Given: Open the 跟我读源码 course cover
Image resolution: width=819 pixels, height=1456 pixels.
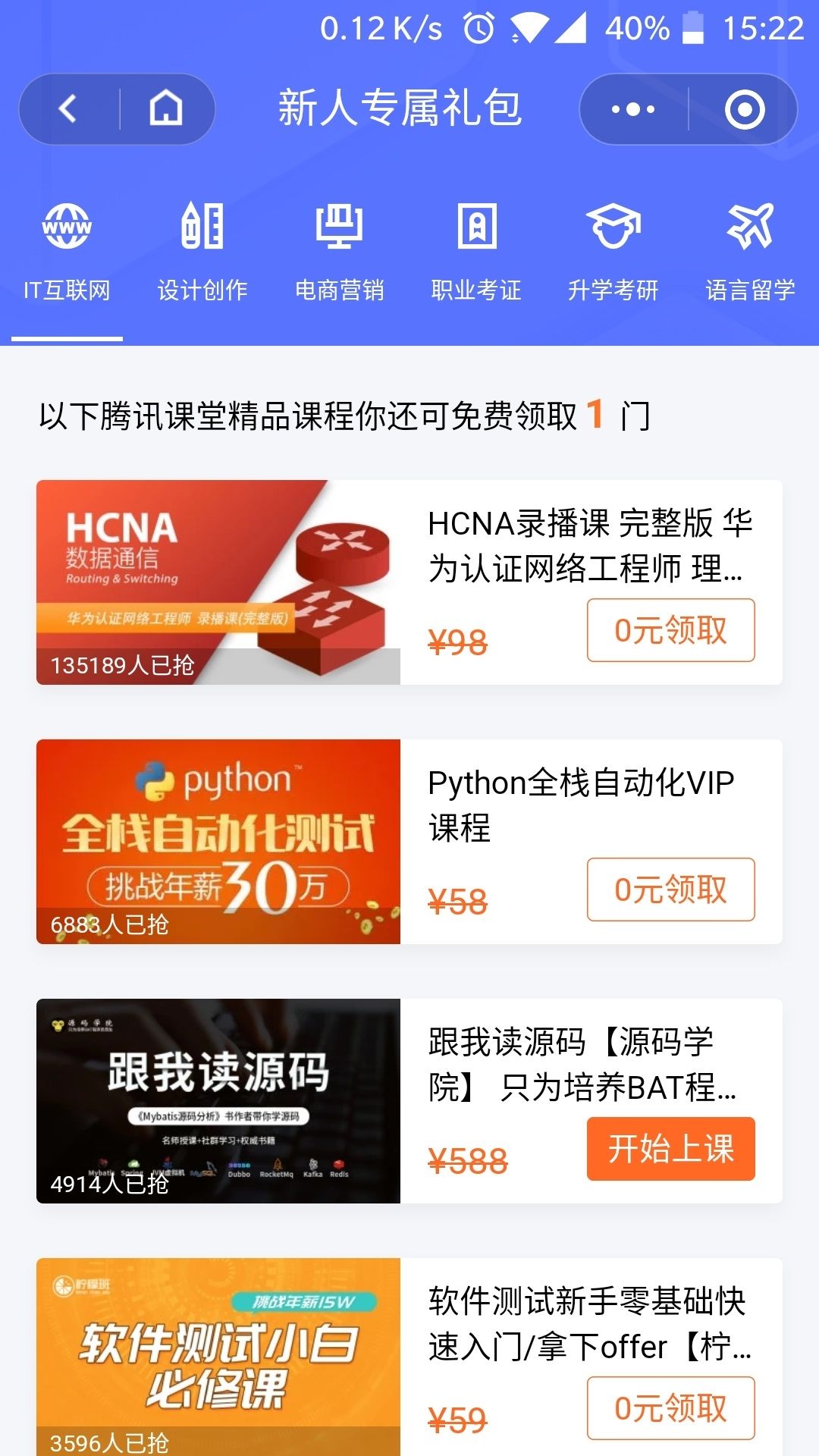Looking at the screenshot, I should point(218,1101).
